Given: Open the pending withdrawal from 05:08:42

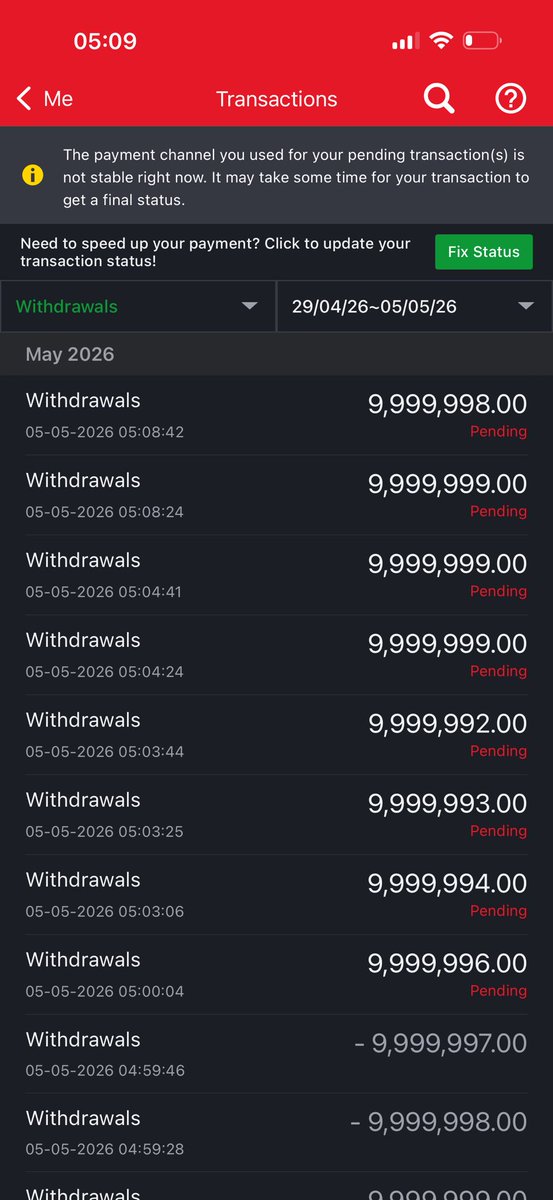Looking at the screenshot, I should 276,416.
